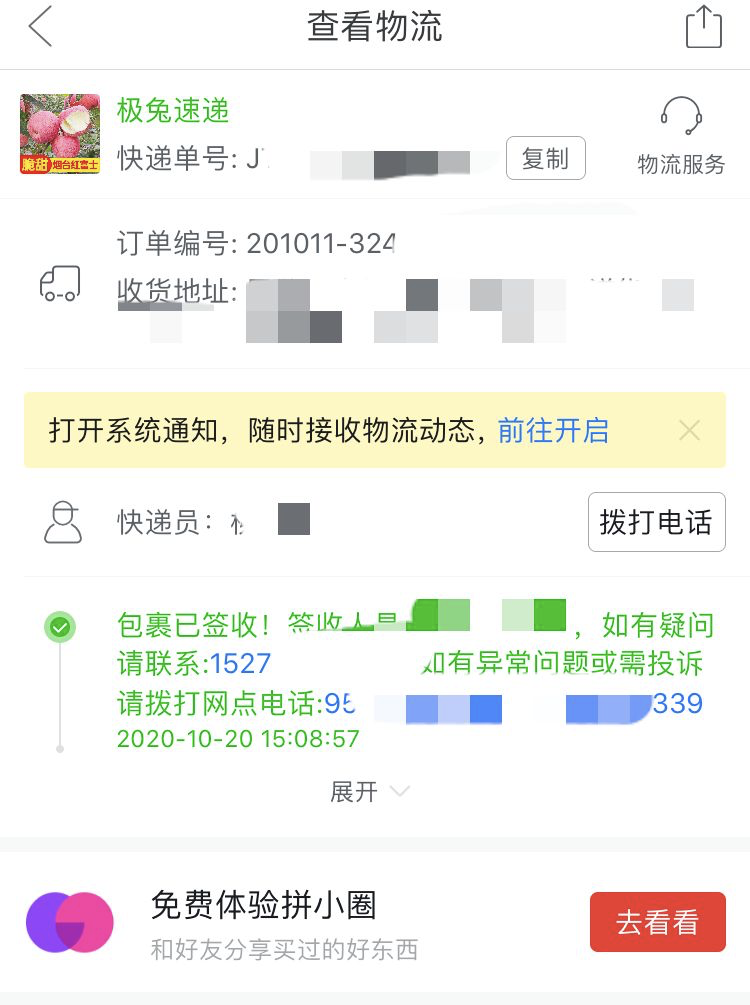Screen dimensions: 750x1005
Task: Copy the tracking number with 复制
Action: tap(545, 158)
